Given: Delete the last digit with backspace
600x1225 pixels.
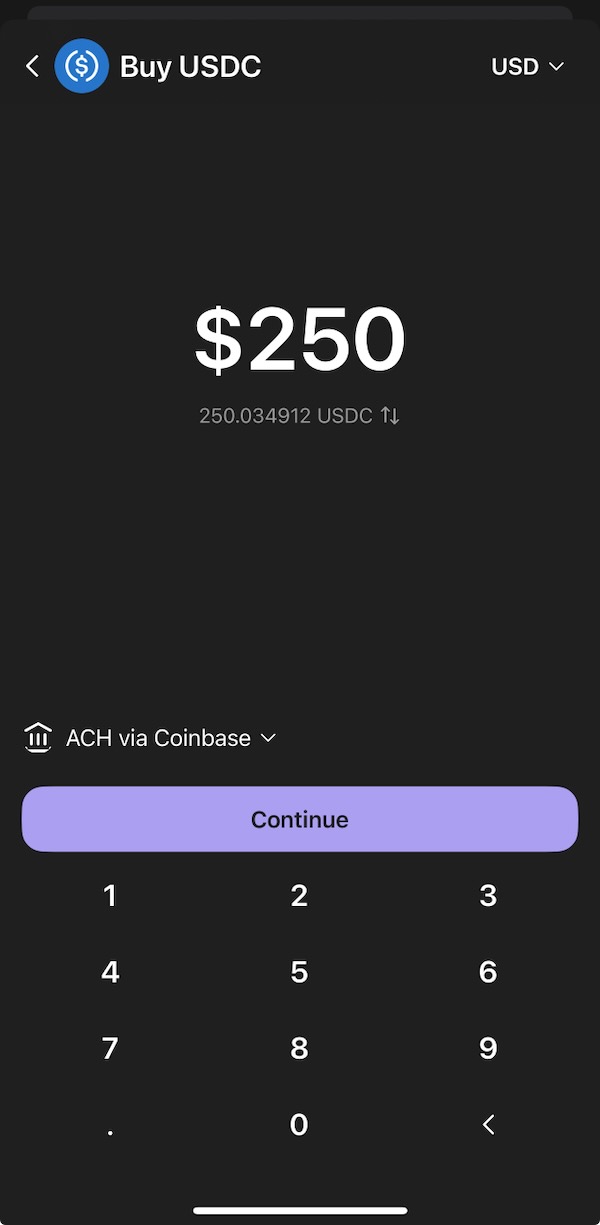Looking at the screenshot, I should 488,1125.
